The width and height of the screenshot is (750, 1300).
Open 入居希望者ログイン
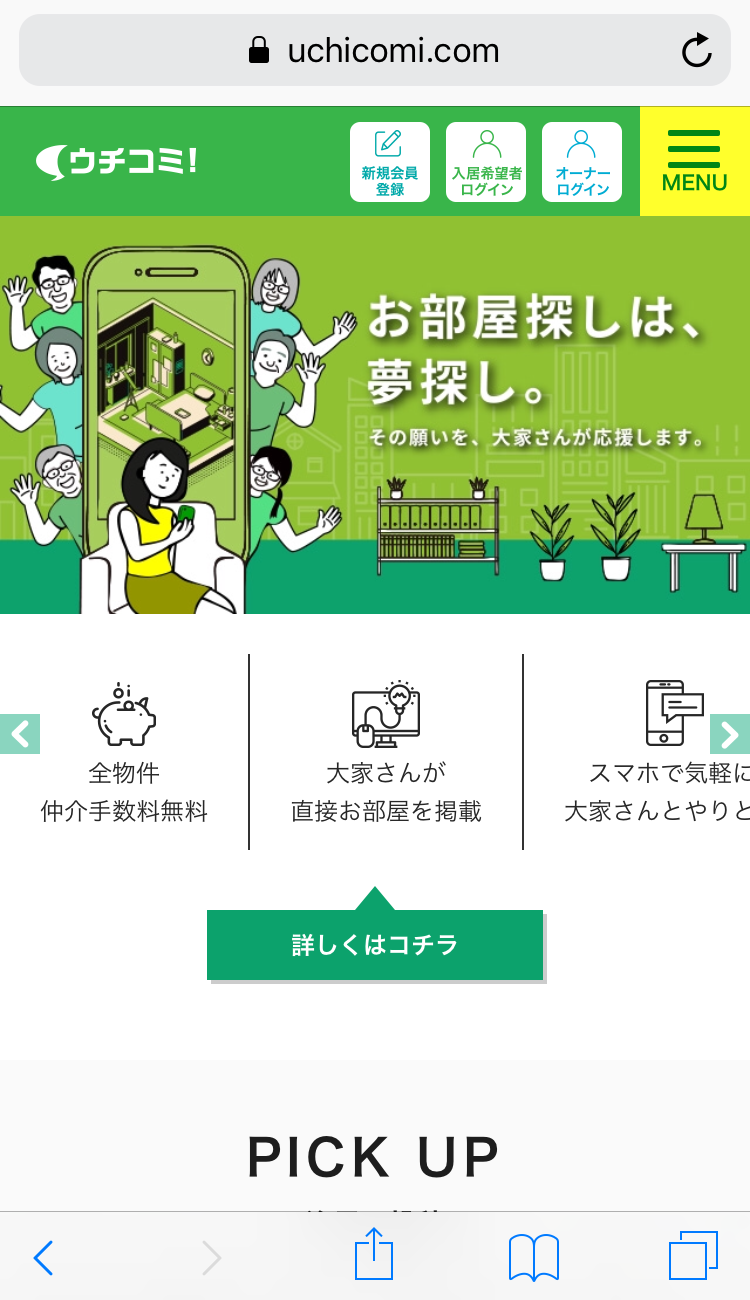click(486, 162)
